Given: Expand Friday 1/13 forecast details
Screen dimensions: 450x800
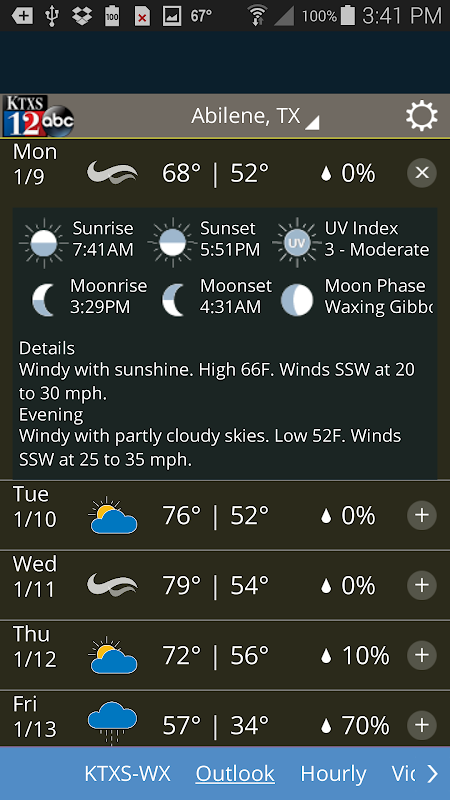Looking at the screenshot, I should pyautogui.click(x=421, y=725).
